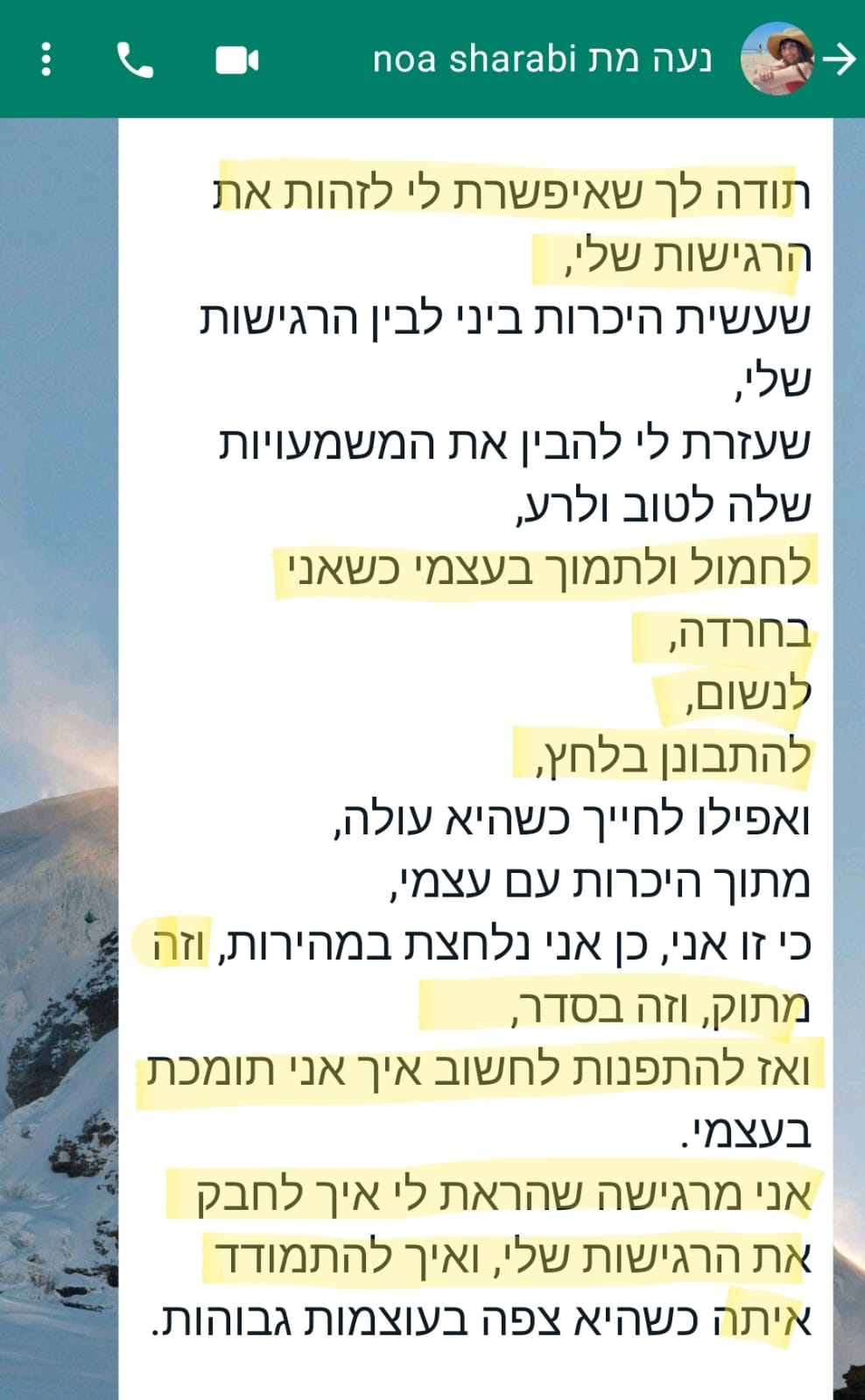View noa sharabi's profile photo

(776, 59)
